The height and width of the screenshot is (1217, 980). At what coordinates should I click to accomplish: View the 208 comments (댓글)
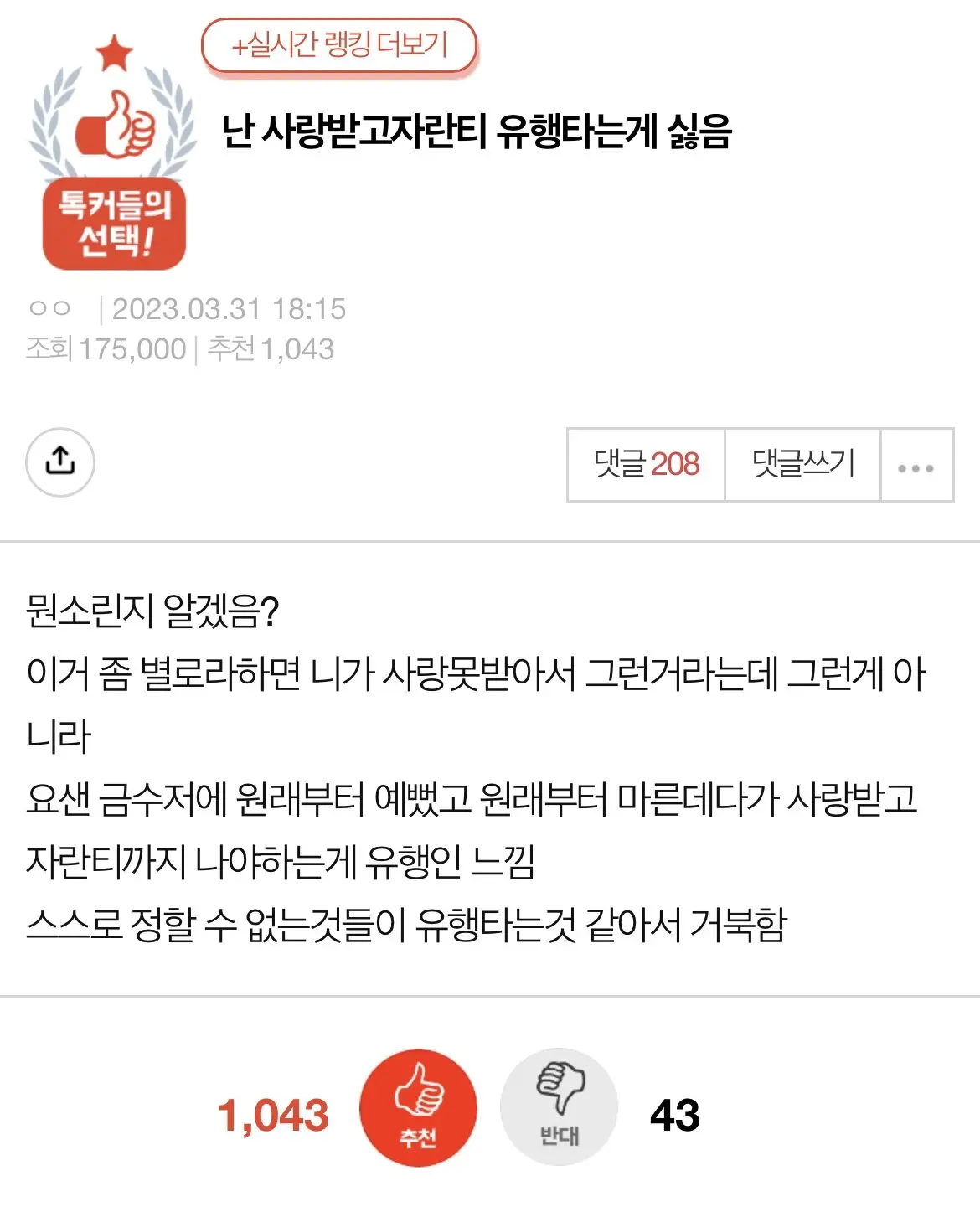pos(646,465)
